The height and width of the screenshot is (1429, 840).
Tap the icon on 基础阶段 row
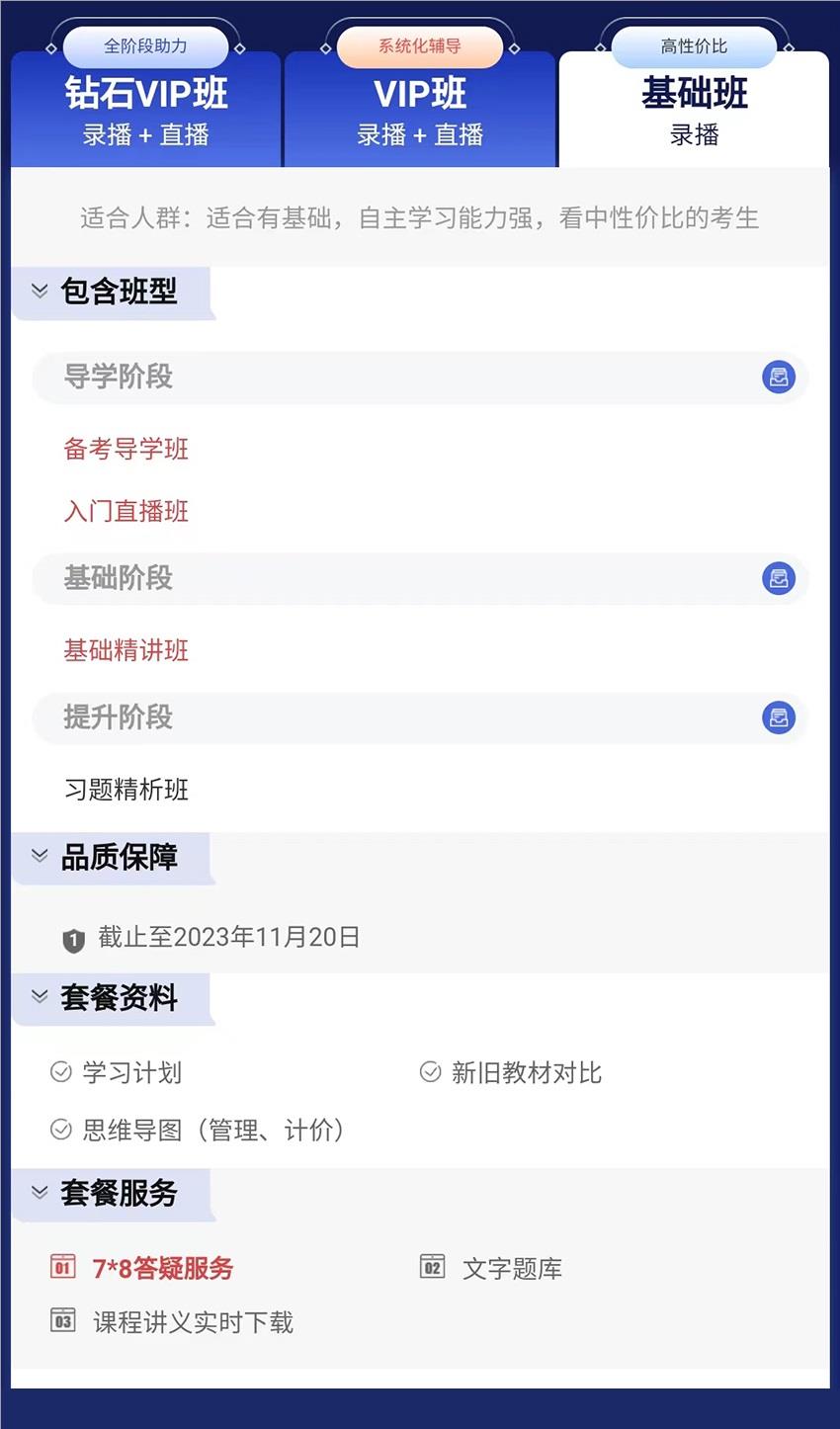click(779, 578)
